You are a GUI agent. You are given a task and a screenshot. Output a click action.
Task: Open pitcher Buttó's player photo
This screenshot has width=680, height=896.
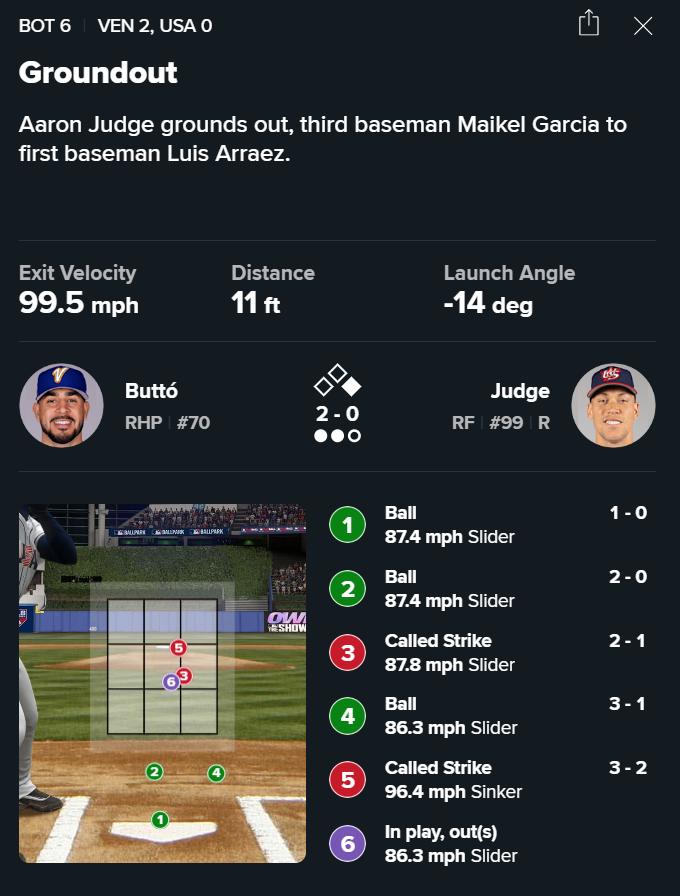61,405
